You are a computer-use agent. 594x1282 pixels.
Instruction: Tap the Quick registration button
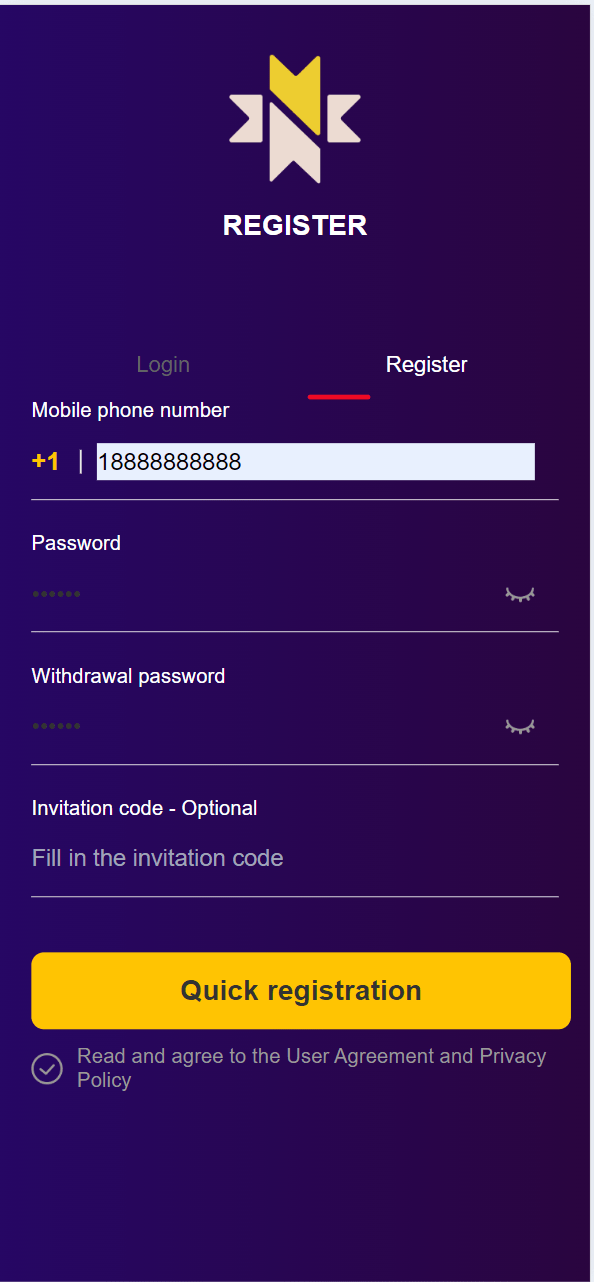pyautogui.click(x=301, y=990)
